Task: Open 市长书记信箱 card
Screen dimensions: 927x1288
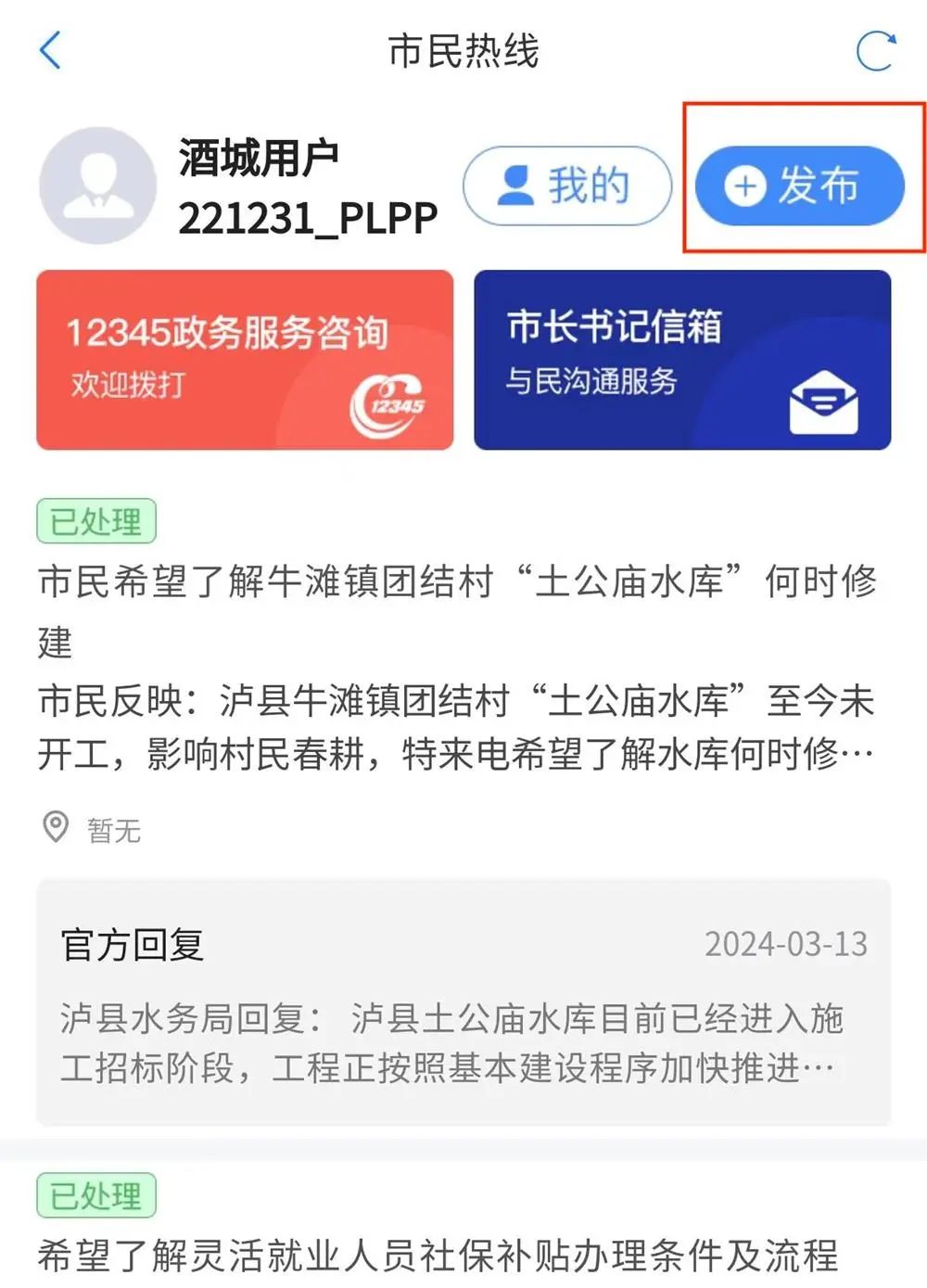Action: [682, 360]
